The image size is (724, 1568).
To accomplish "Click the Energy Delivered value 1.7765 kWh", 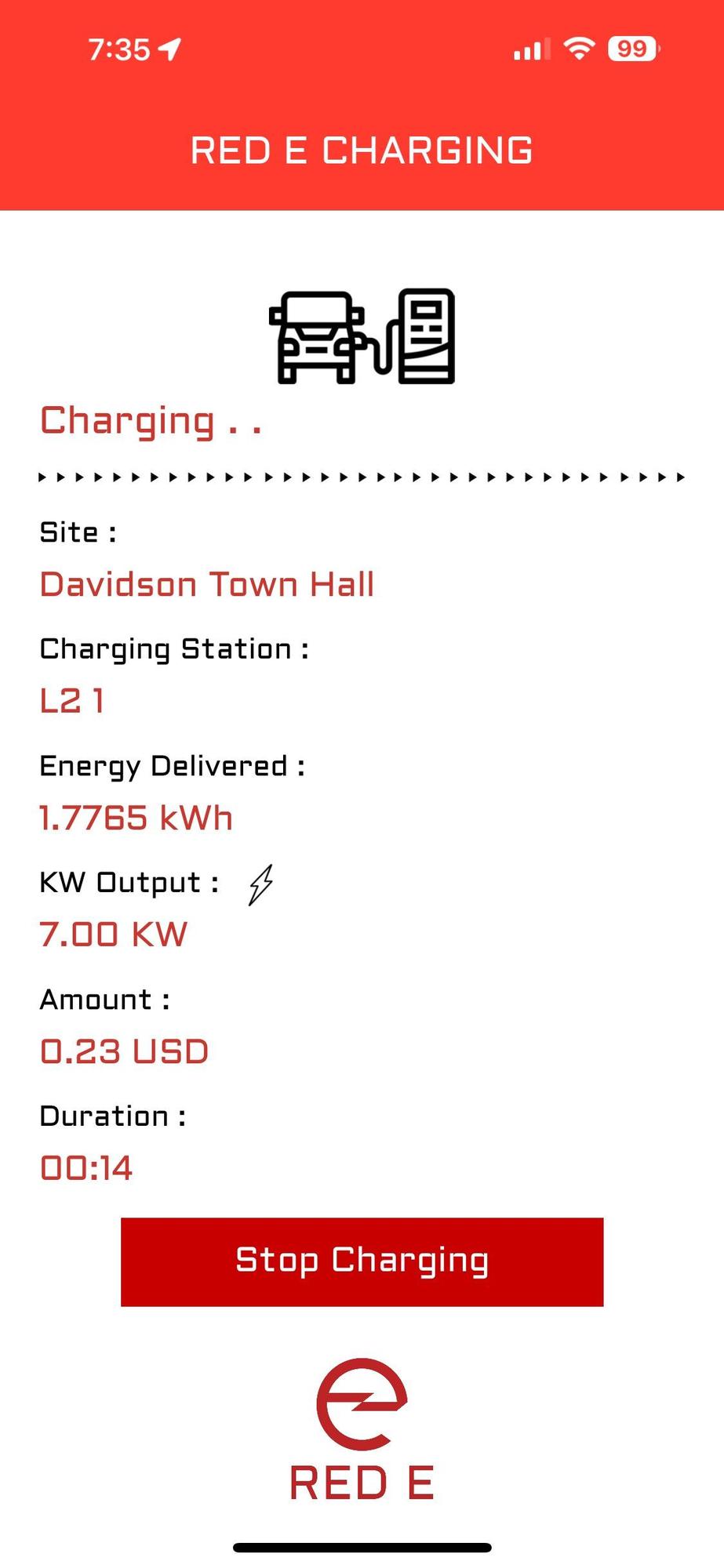I will pos(135,817).
